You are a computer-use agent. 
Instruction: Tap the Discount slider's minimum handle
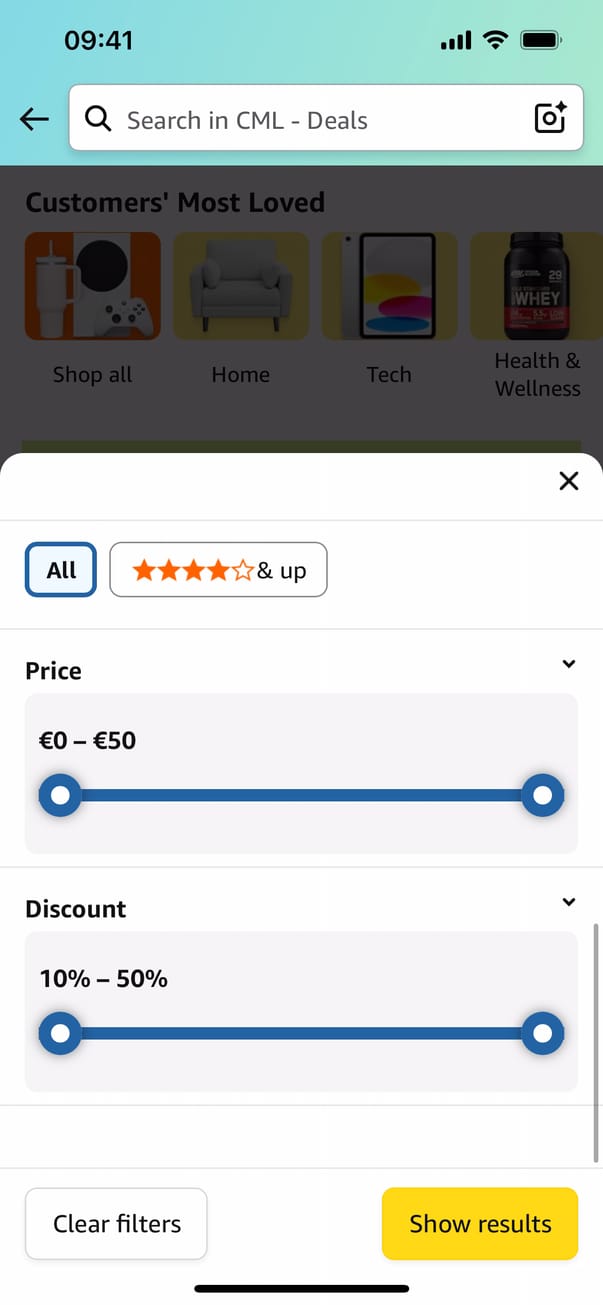[x=60, y=1033]
